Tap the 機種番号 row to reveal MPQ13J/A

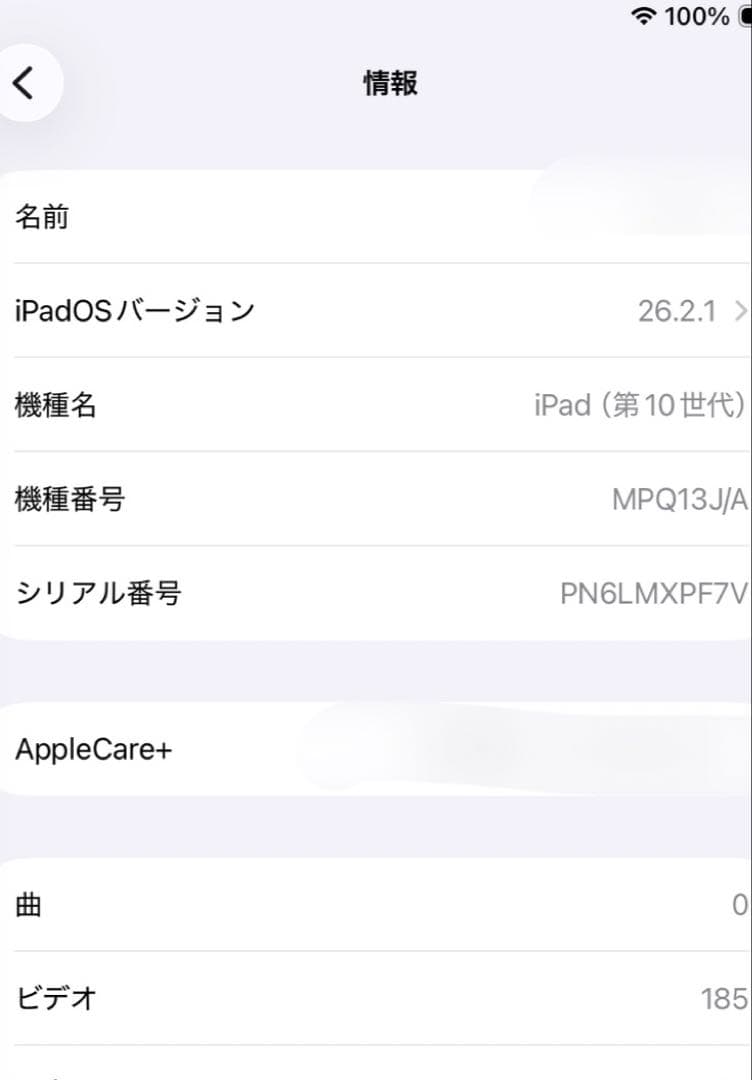tap(376, 499)
